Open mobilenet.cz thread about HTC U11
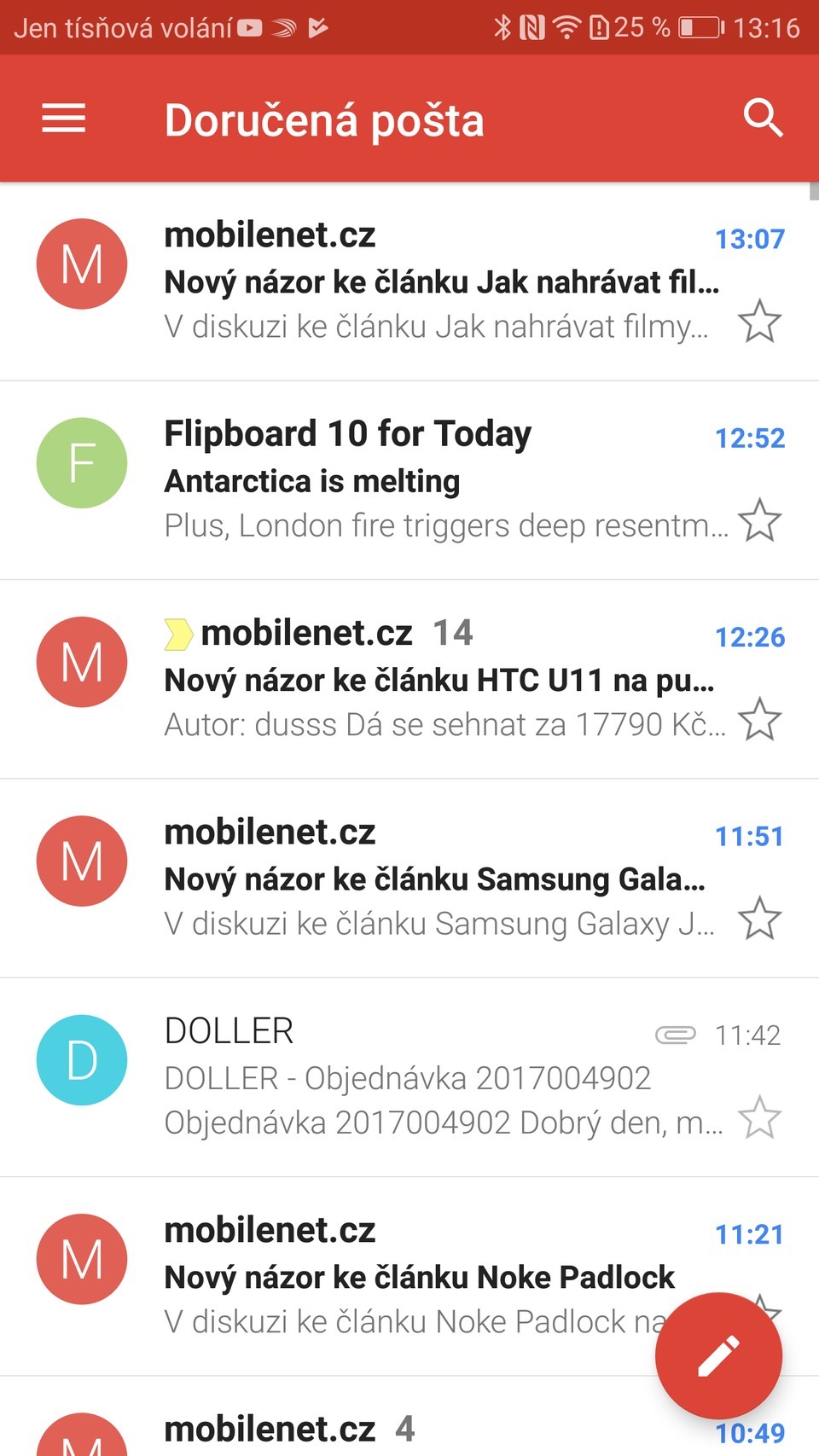This screenshot has width=819, height=1456. pyautogui.click(x=435, y=680)
